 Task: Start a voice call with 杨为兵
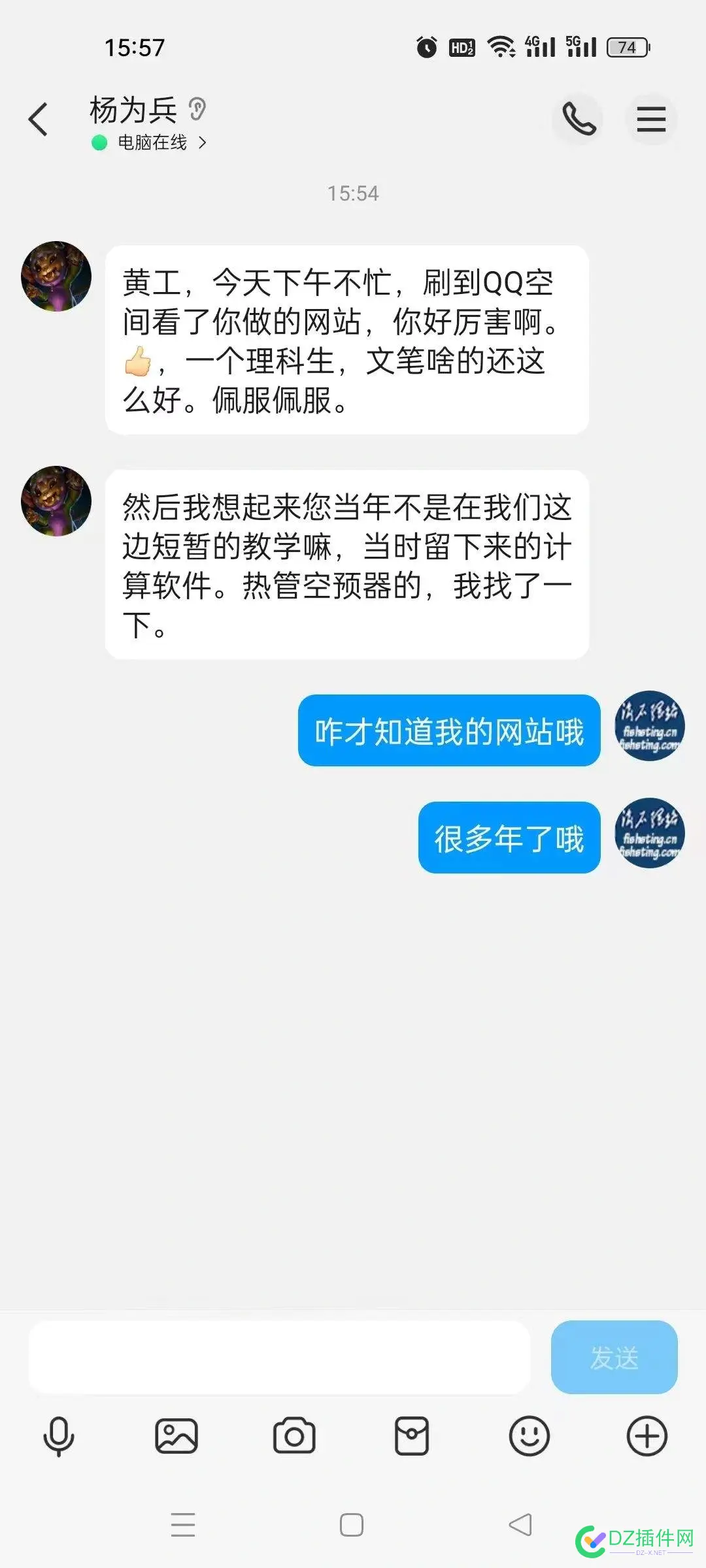coord(579,120)
